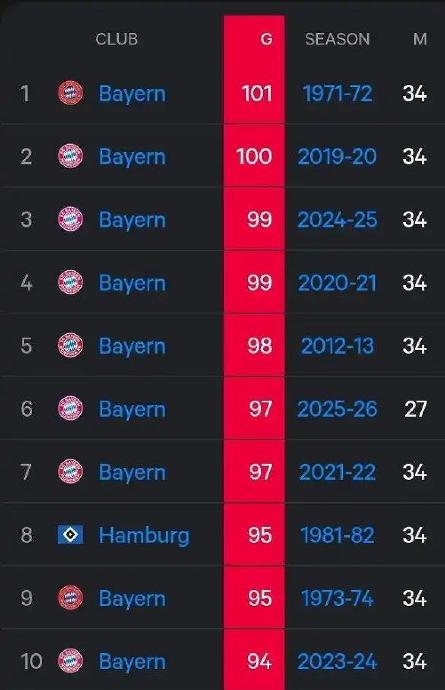Open Bayern club link in rank 10 row
Image resolution: width=445 pixels, height=690 pixels.
[132, 662]
